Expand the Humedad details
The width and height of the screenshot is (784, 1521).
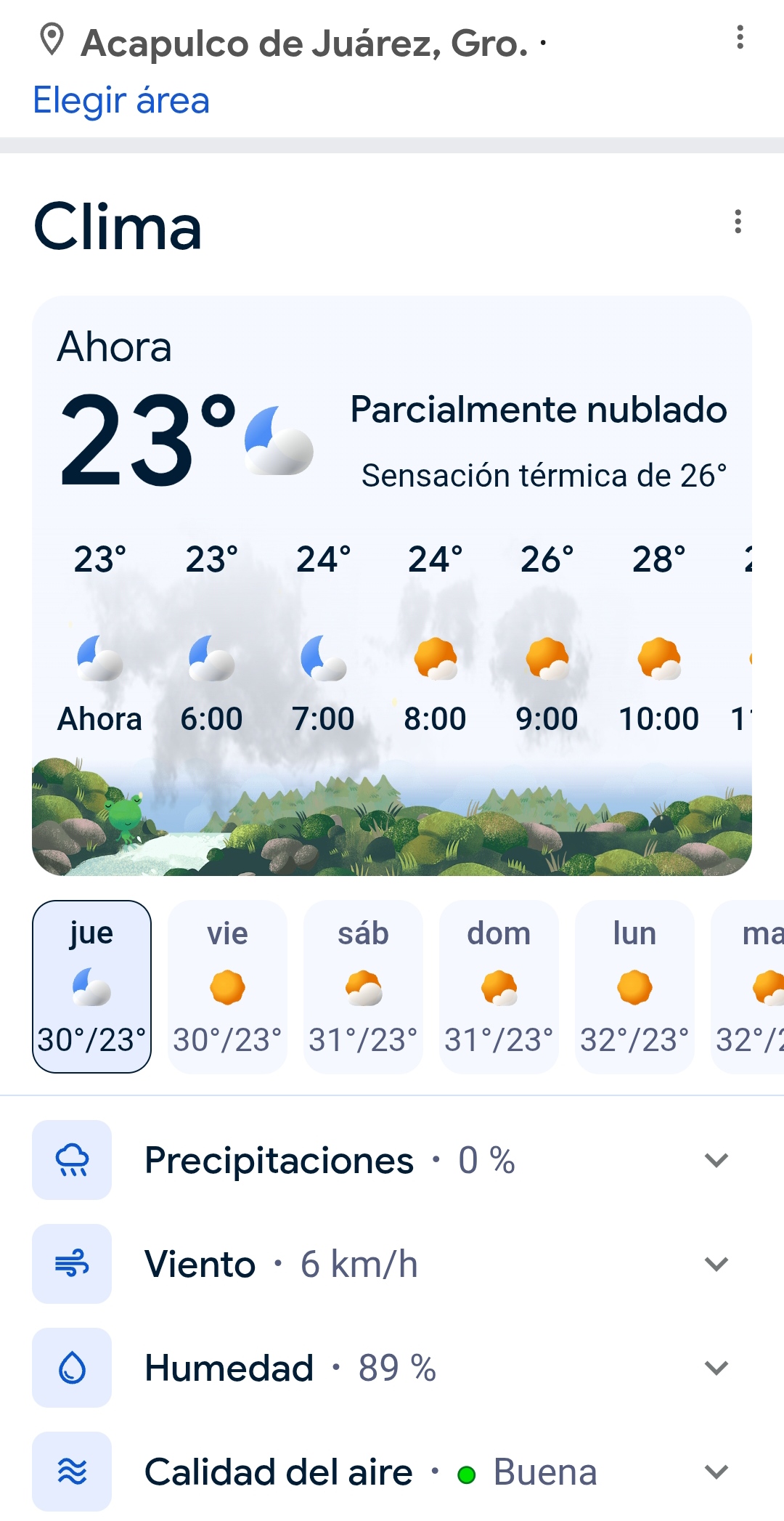[716, 1368]
